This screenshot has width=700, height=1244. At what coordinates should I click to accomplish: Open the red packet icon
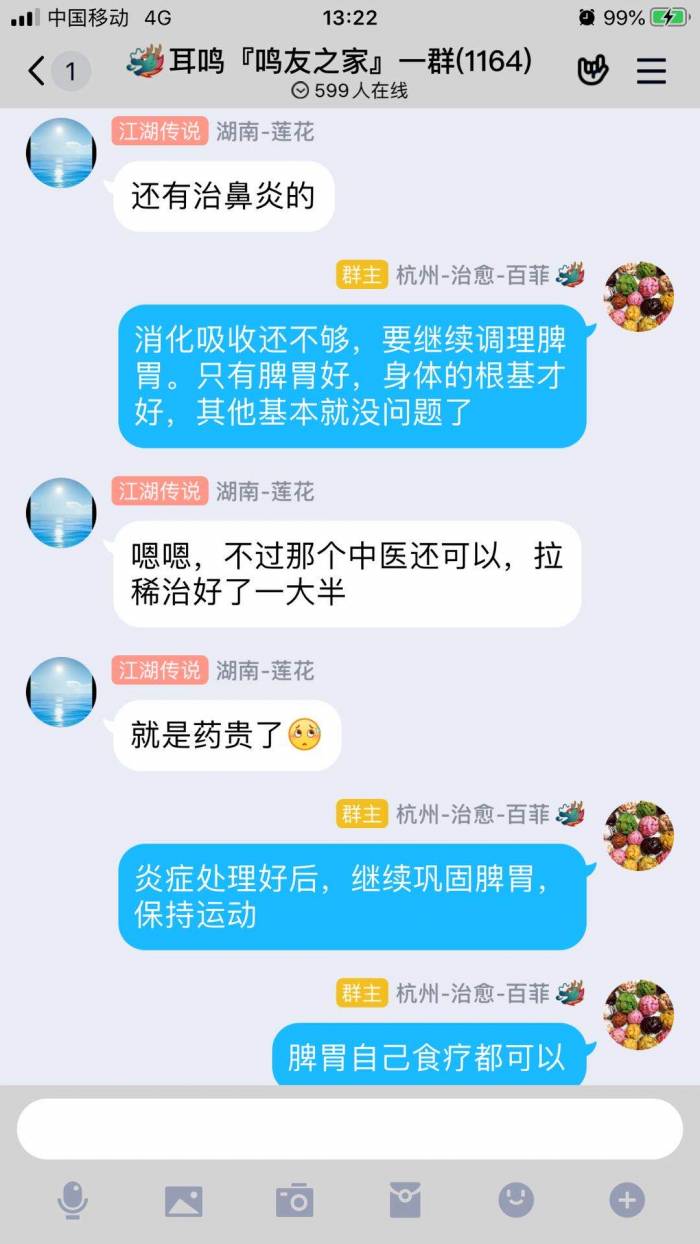tap(405, 1200)
